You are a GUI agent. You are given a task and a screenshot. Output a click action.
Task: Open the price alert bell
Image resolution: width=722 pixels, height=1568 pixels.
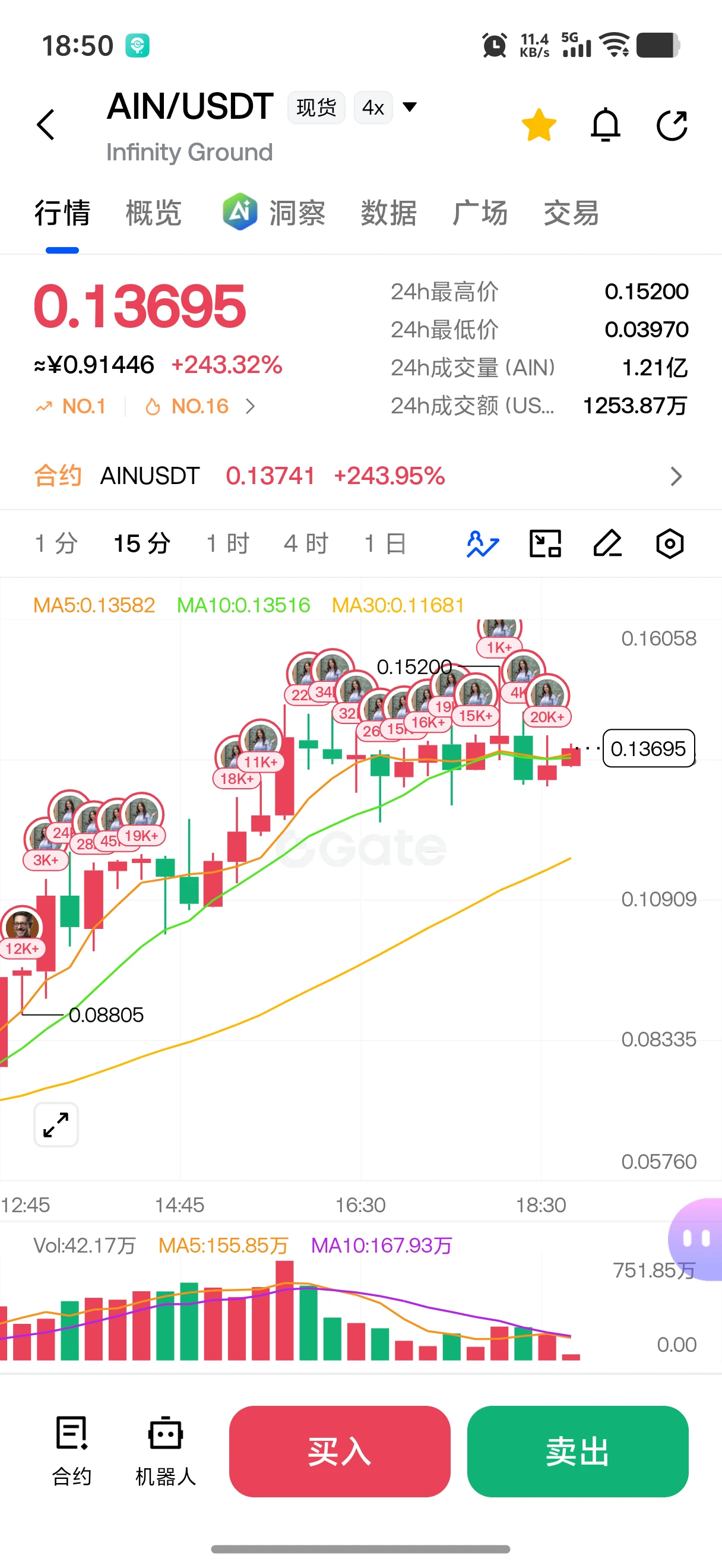click(605, 125)
